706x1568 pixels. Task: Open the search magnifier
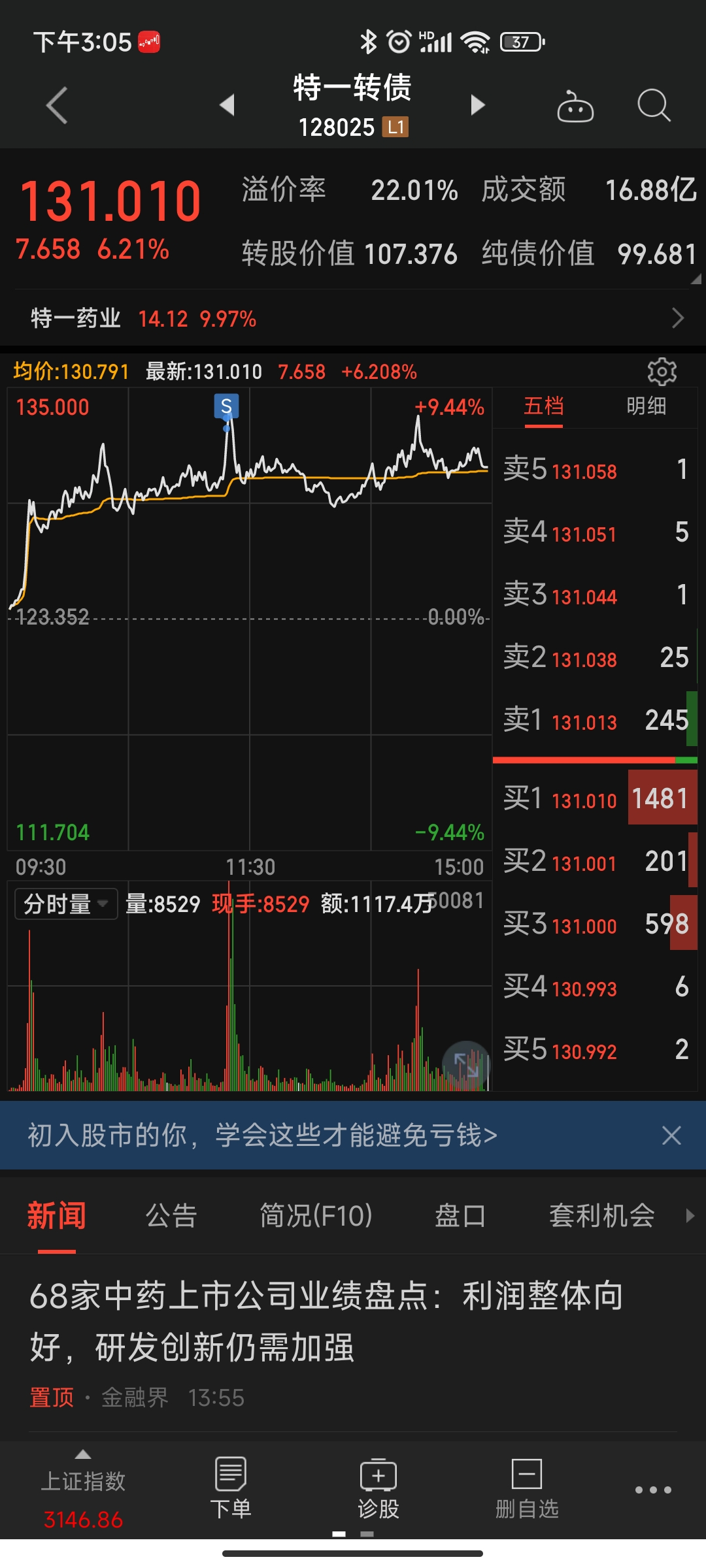[653, 105]
